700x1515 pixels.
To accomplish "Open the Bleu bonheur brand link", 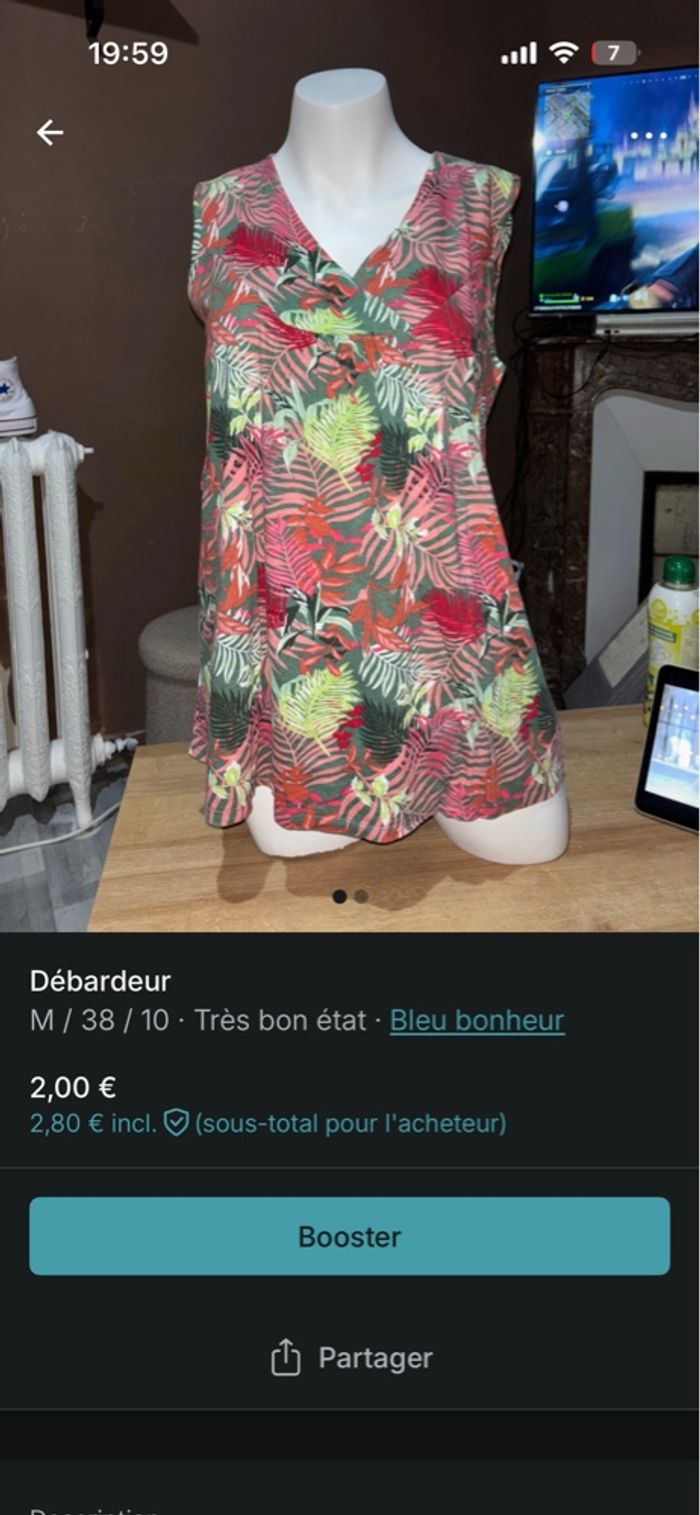I will point(477,1020).
